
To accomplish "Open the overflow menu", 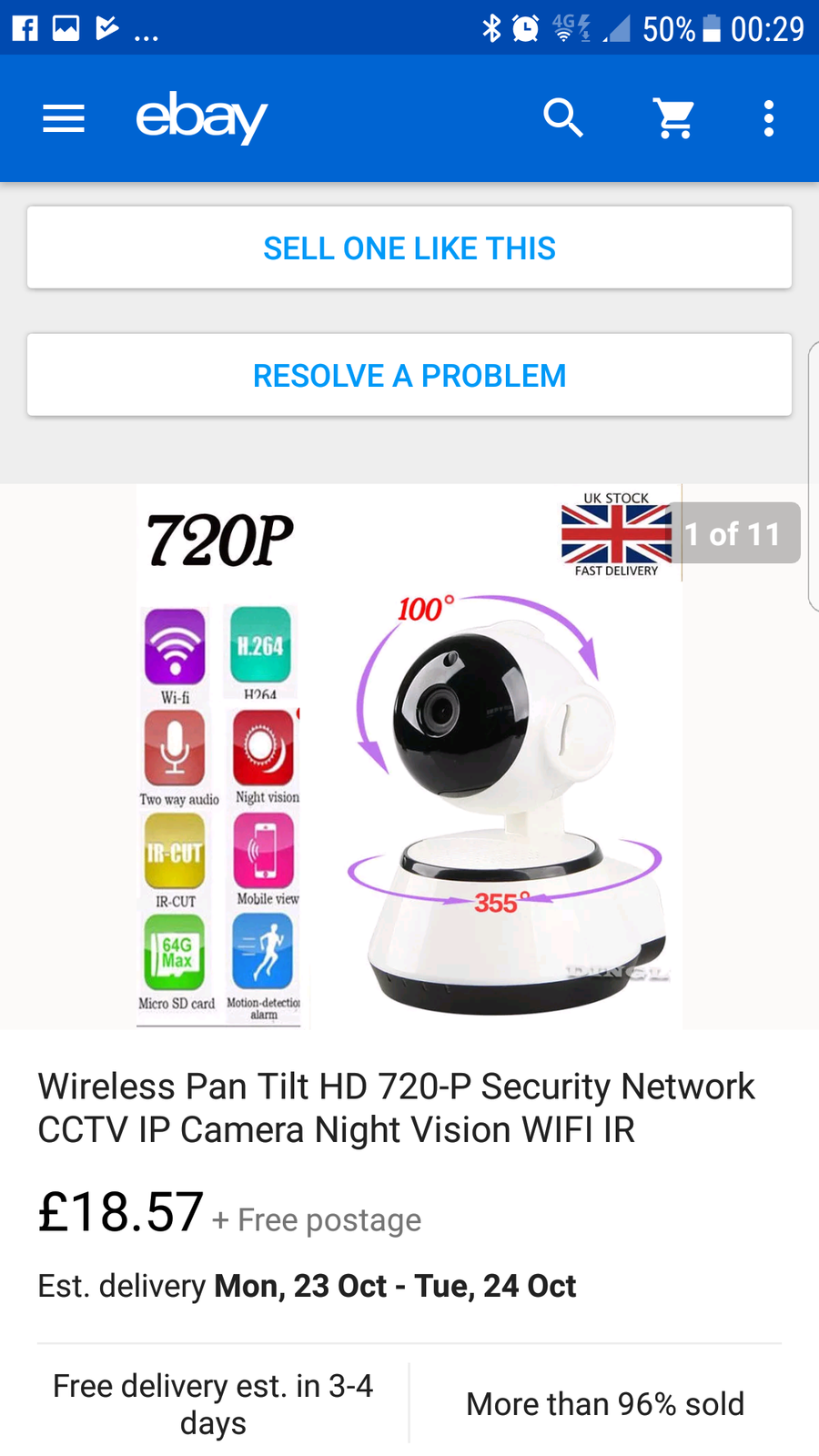I will pos(769,118).
